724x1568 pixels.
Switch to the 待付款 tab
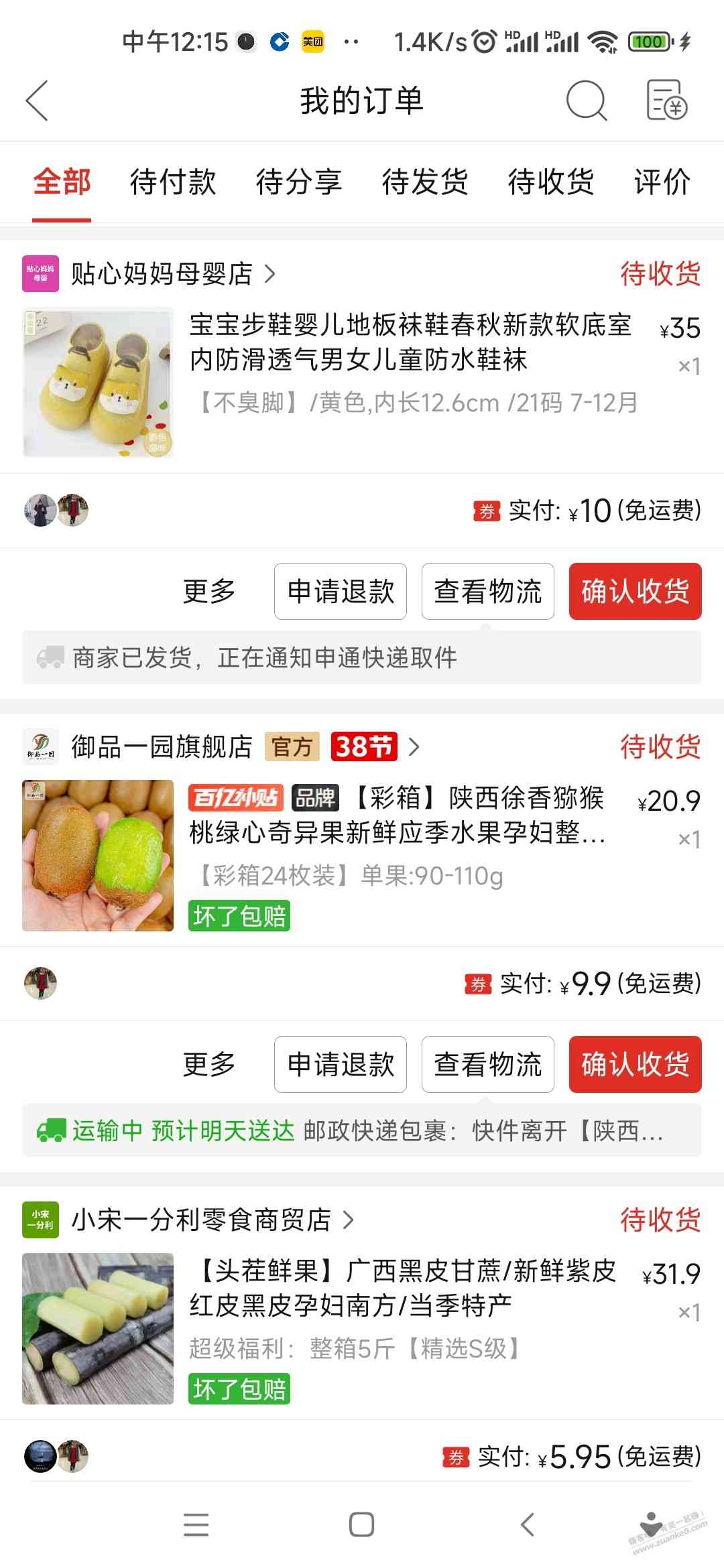[173, 182]
